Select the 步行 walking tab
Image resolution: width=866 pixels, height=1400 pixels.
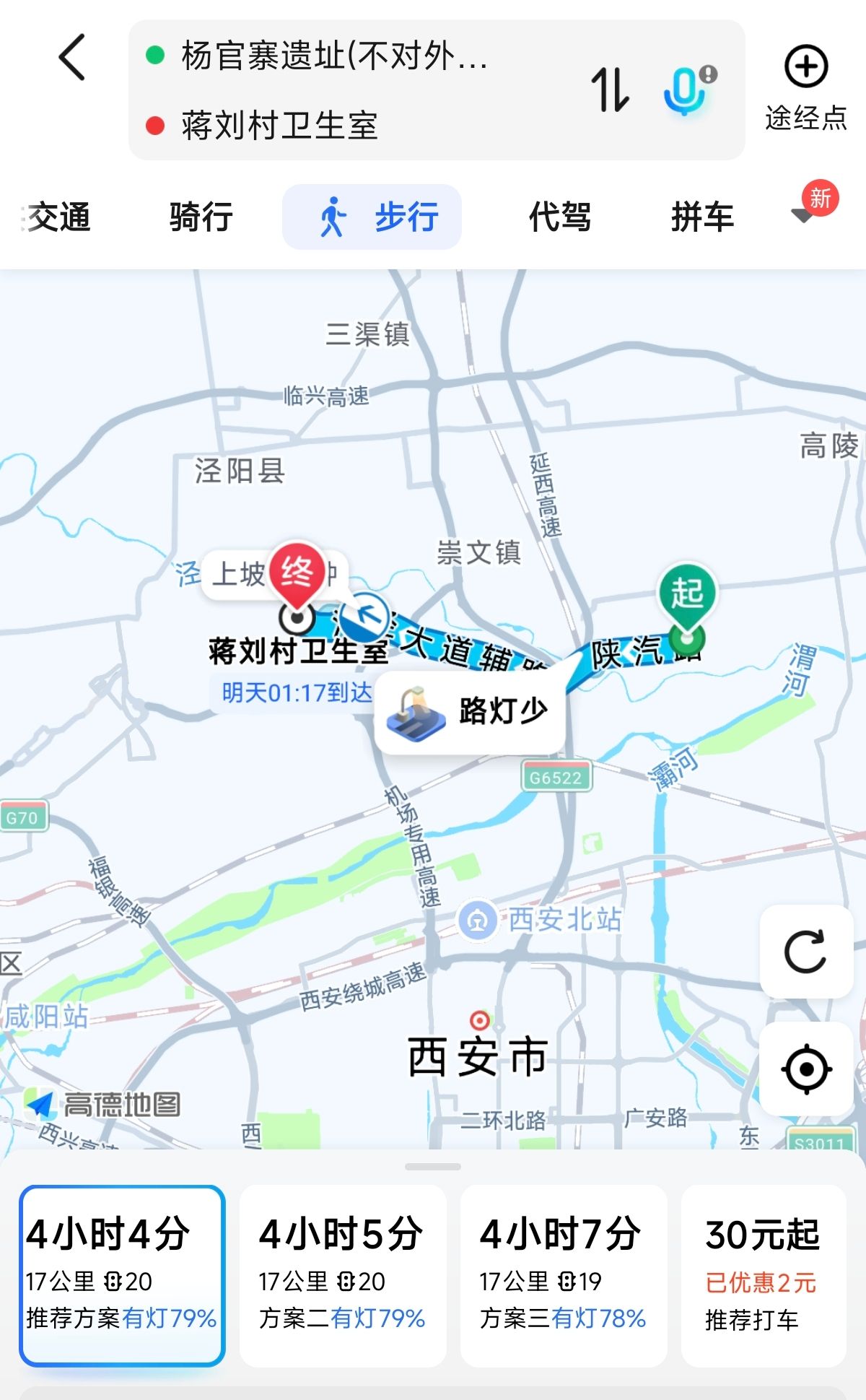click(372, 217)
